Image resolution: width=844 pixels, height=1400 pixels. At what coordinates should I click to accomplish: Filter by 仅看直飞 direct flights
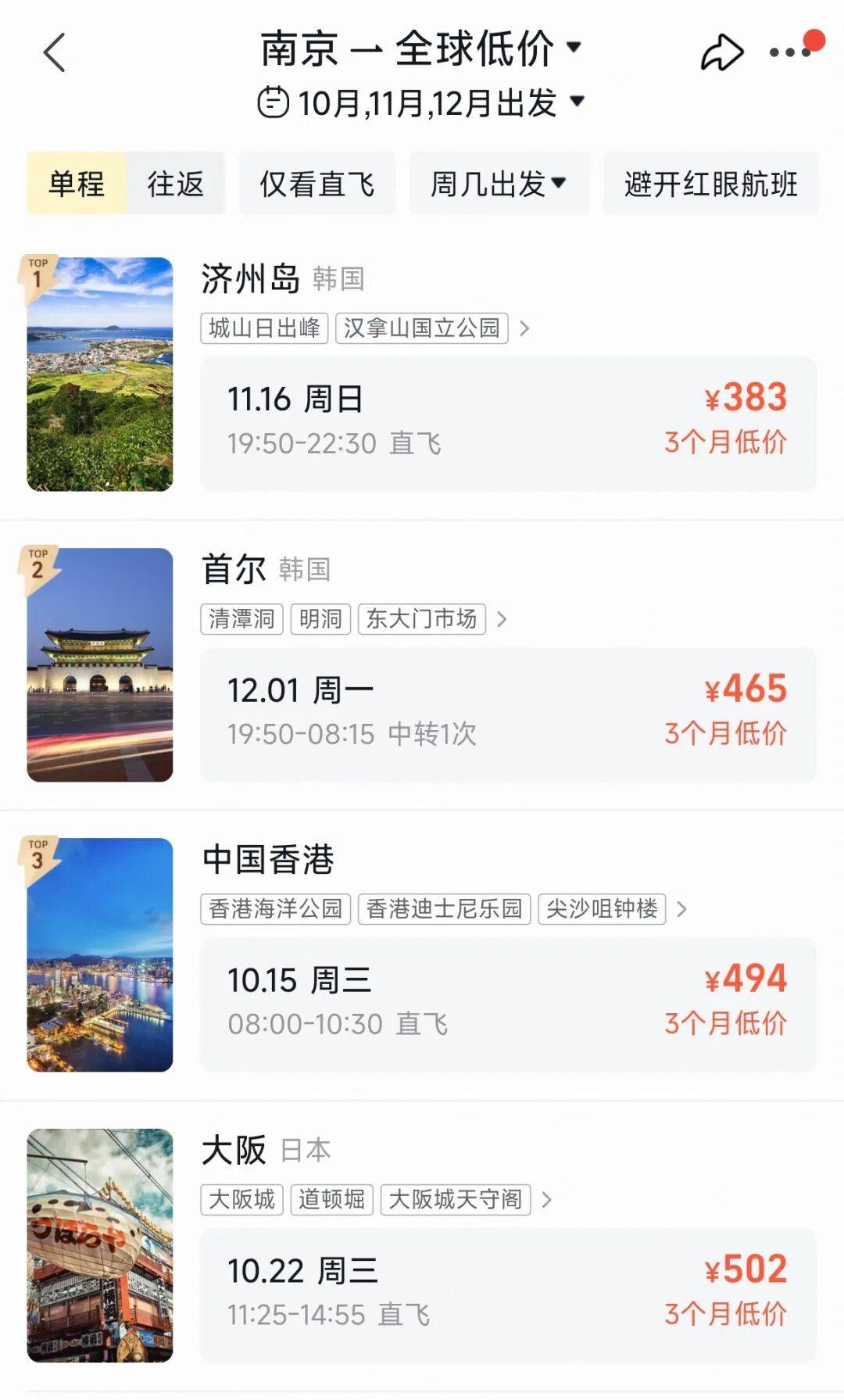(x=316, y=184)
